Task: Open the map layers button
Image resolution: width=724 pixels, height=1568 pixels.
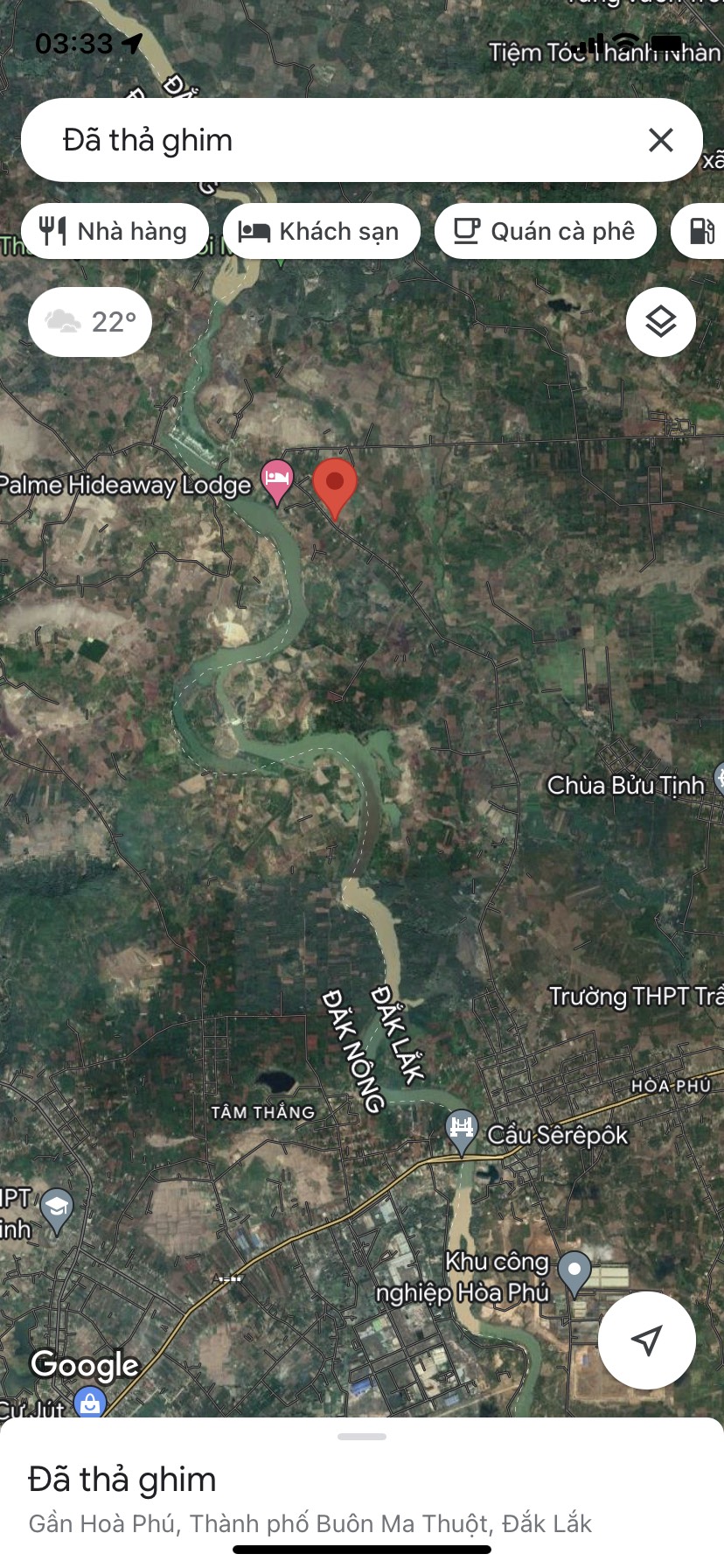Action: coord(661,322)
